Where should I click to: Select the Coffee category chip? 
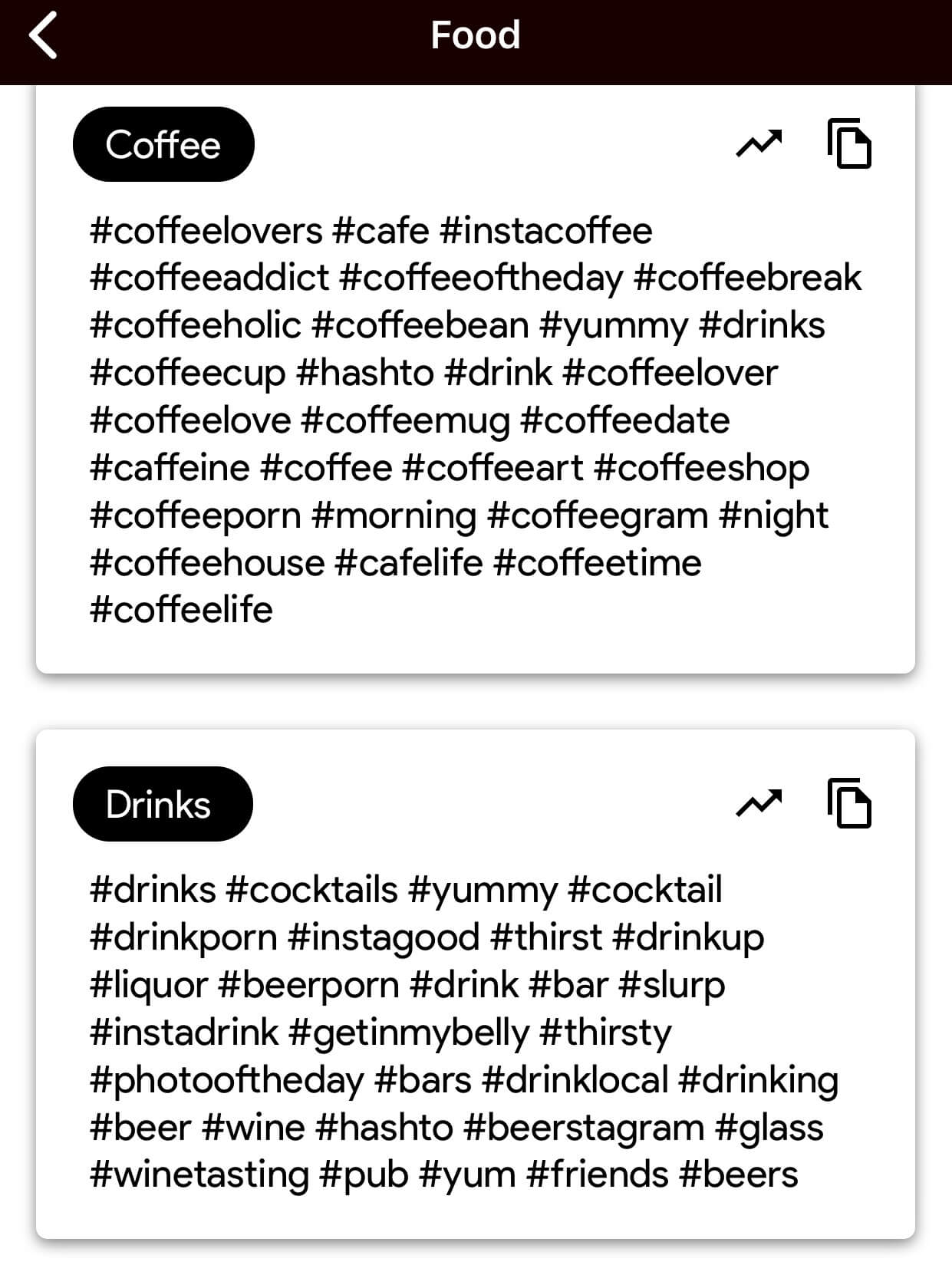163,144
